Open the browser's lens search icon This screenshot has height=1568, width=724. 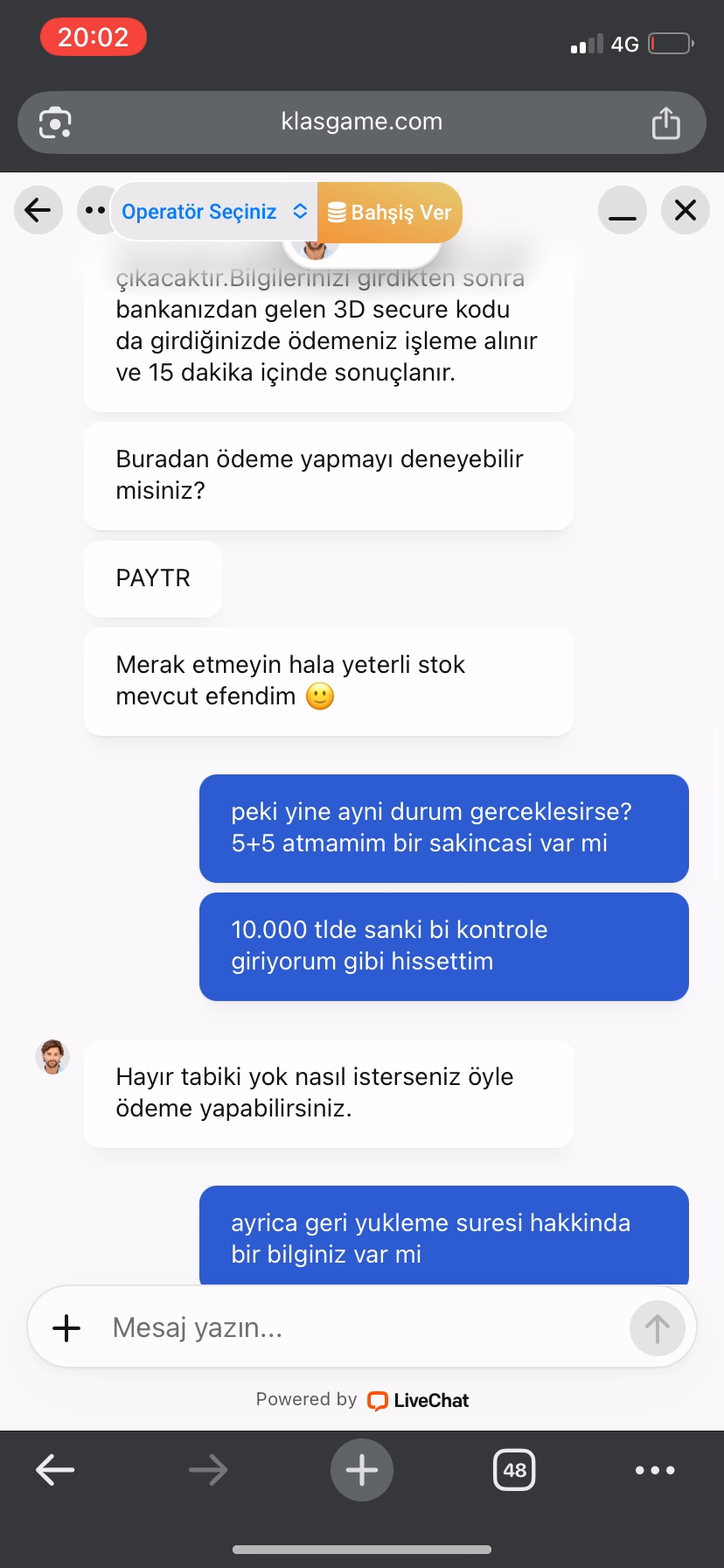(55, 122)
